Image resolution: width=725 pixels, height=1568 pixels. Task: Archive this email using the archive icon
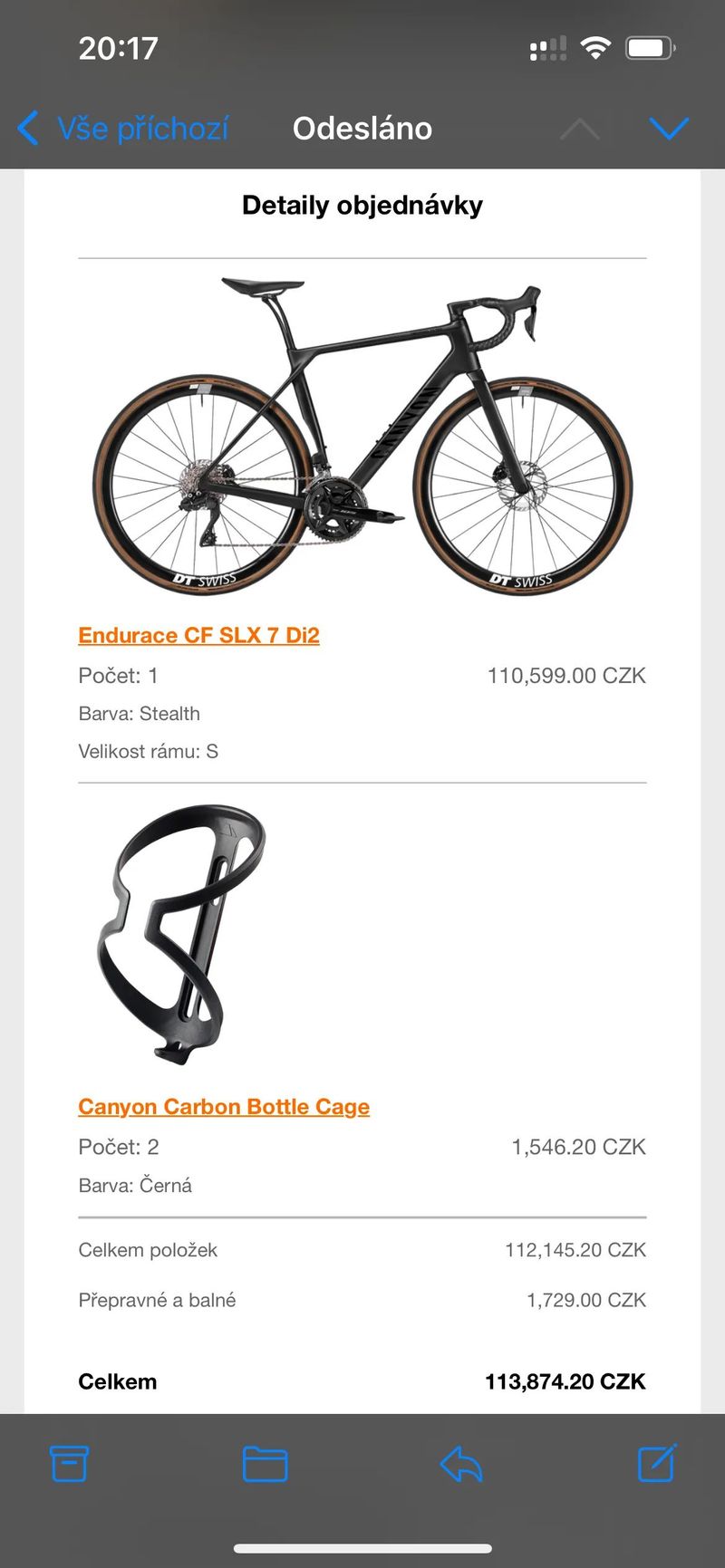tap(70, 1465)
